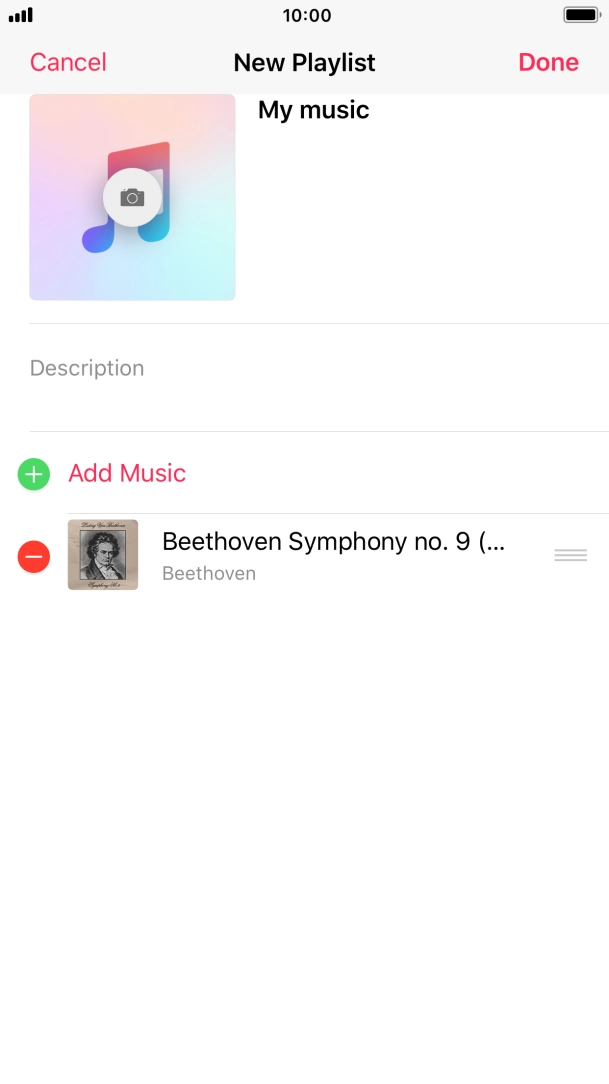Cancel the new playlist
Screen dimensions: 609x1084
[68, 62]
